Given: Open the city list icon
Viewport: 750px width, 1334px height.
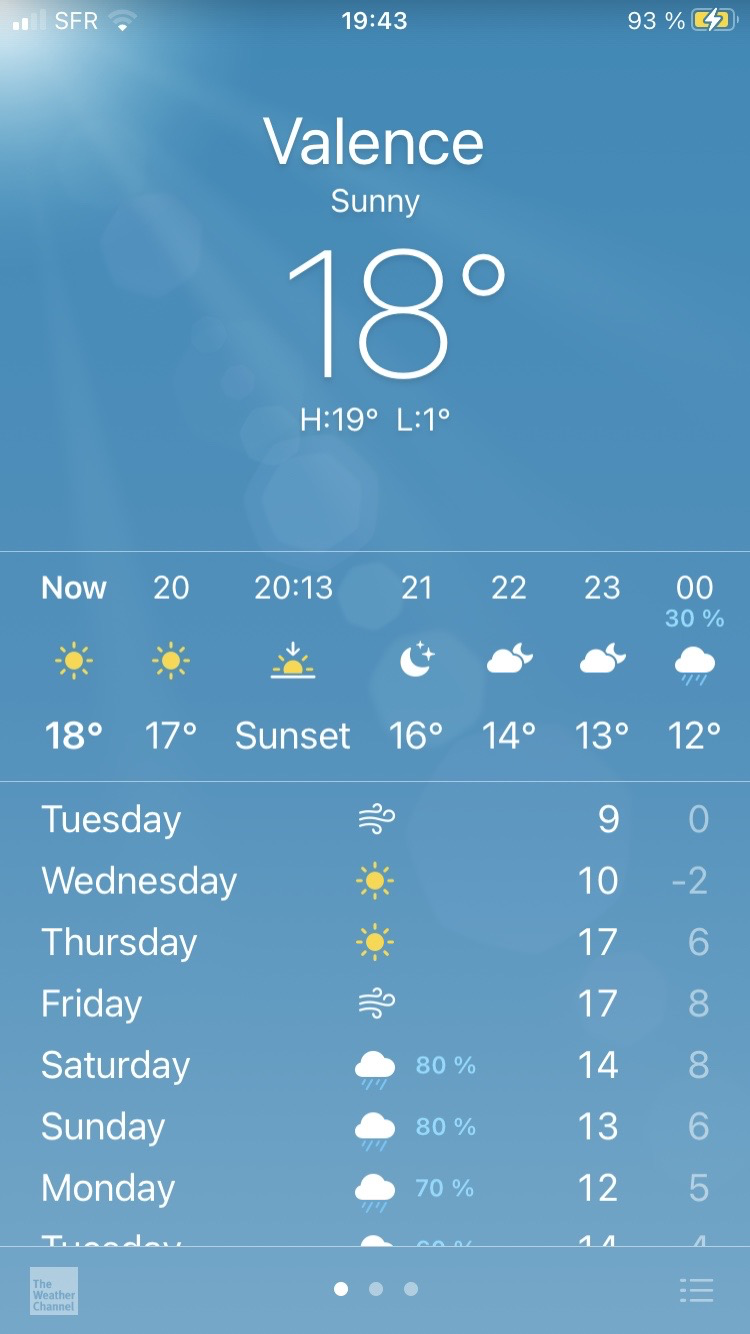Looking at the screenshot, I should pyautogui.click(x=696, y=1290).
